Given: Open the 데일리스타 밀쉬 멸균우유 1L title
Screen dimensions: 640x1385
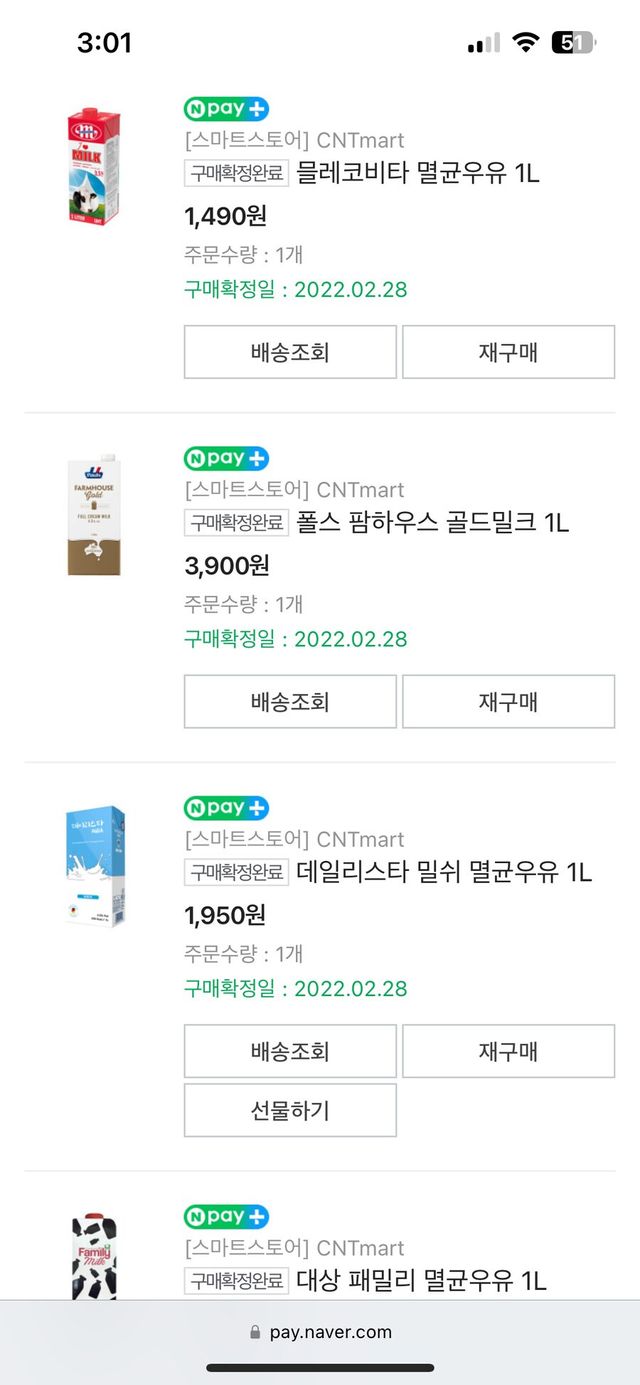Looking at the screenshot, I should click(x=444, y=872).
